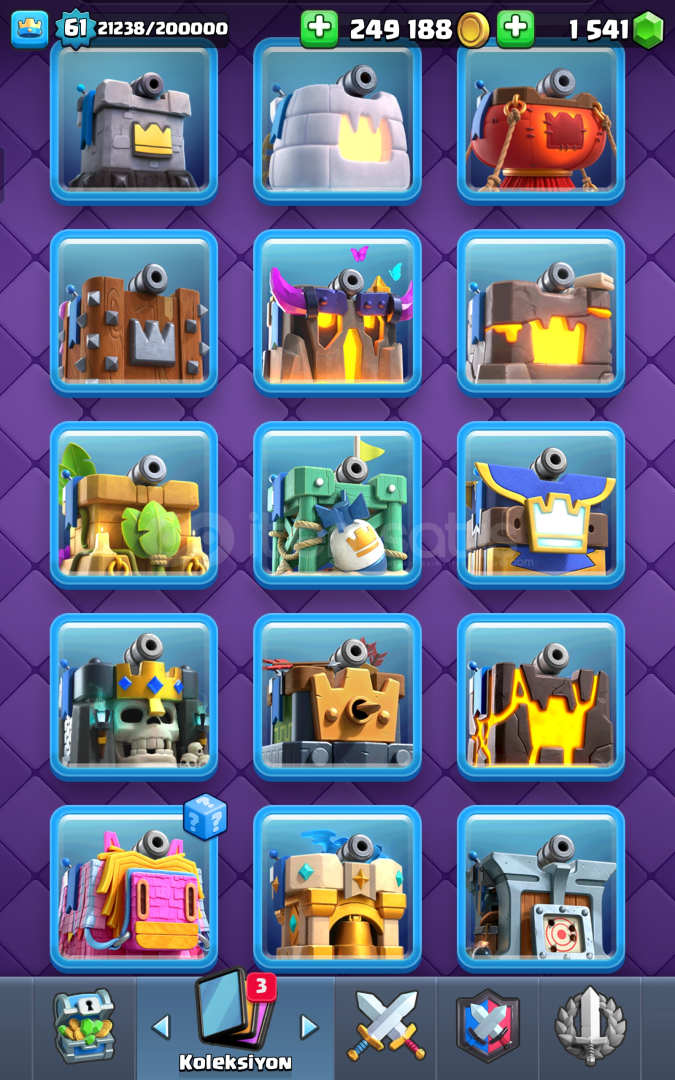Open the King level crown icon

(x=29, y=29)
